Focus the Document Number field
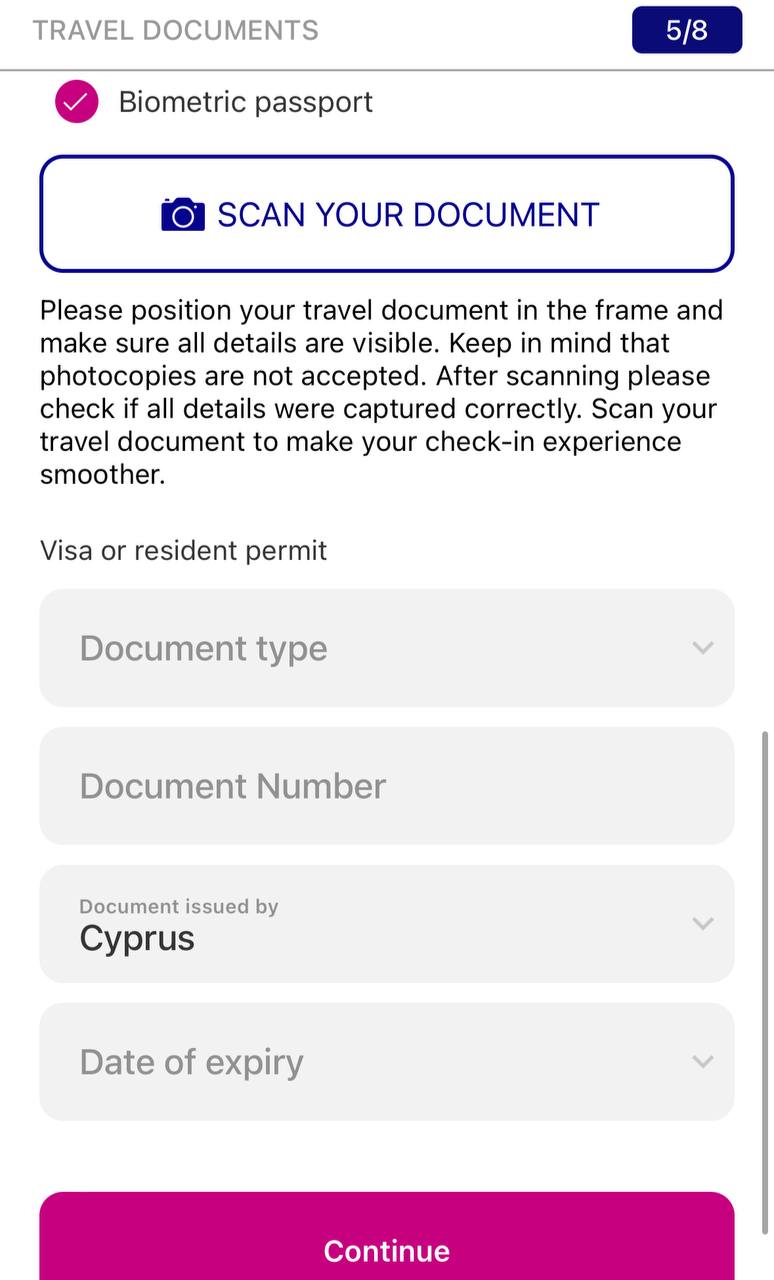The image size is (774, 1280). click(x=387, y=786)
